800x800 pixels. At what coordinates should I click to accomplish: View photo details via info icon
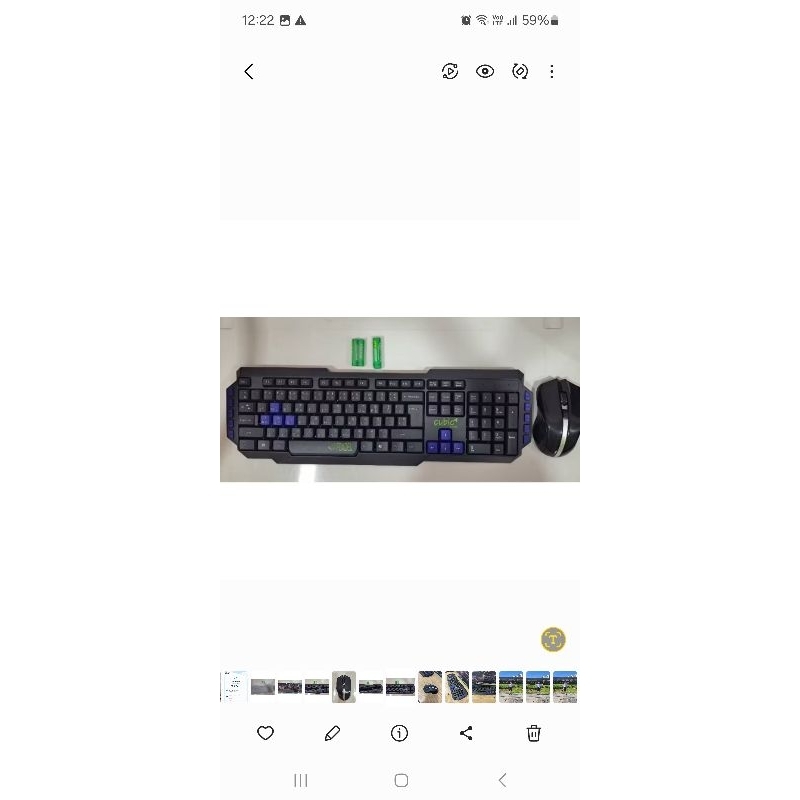coord(399,733)
